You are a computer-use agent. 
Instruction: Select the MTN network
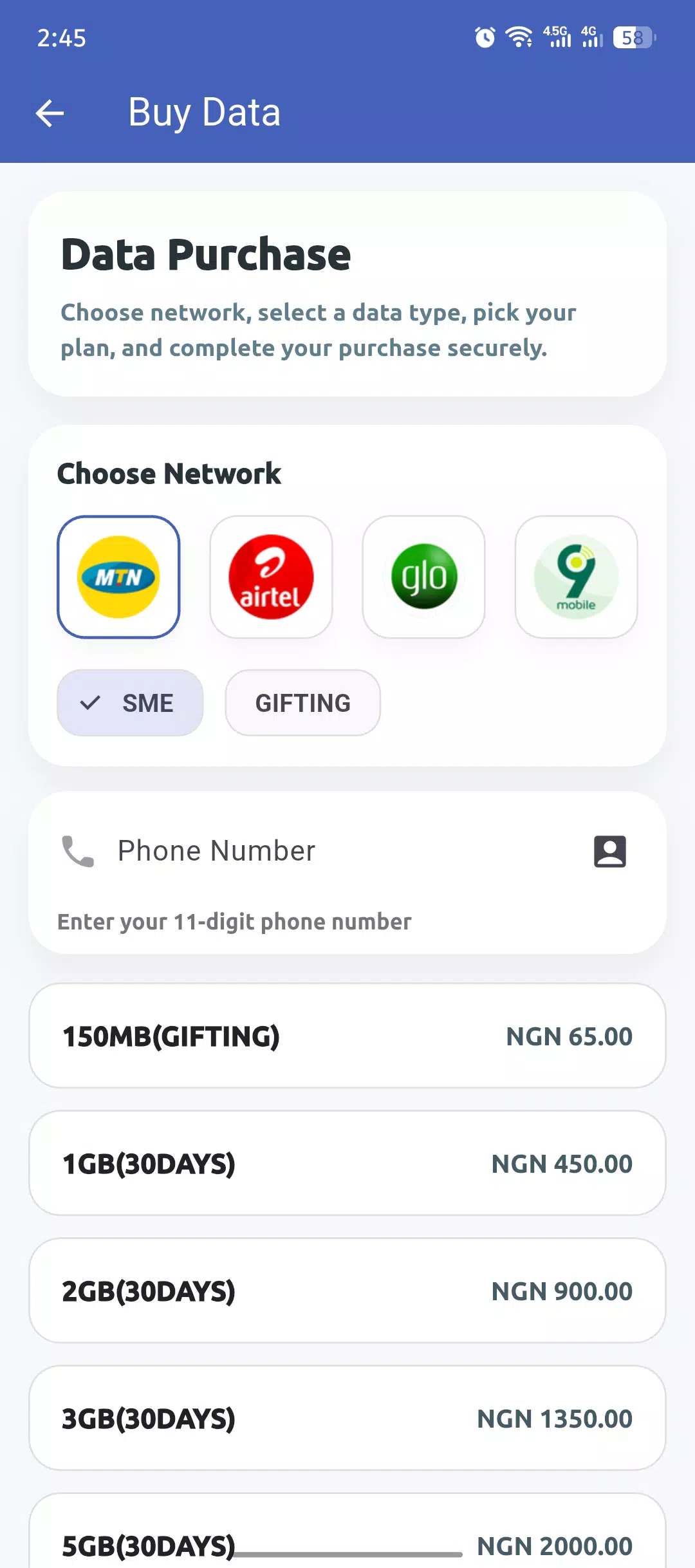point(118,577)
